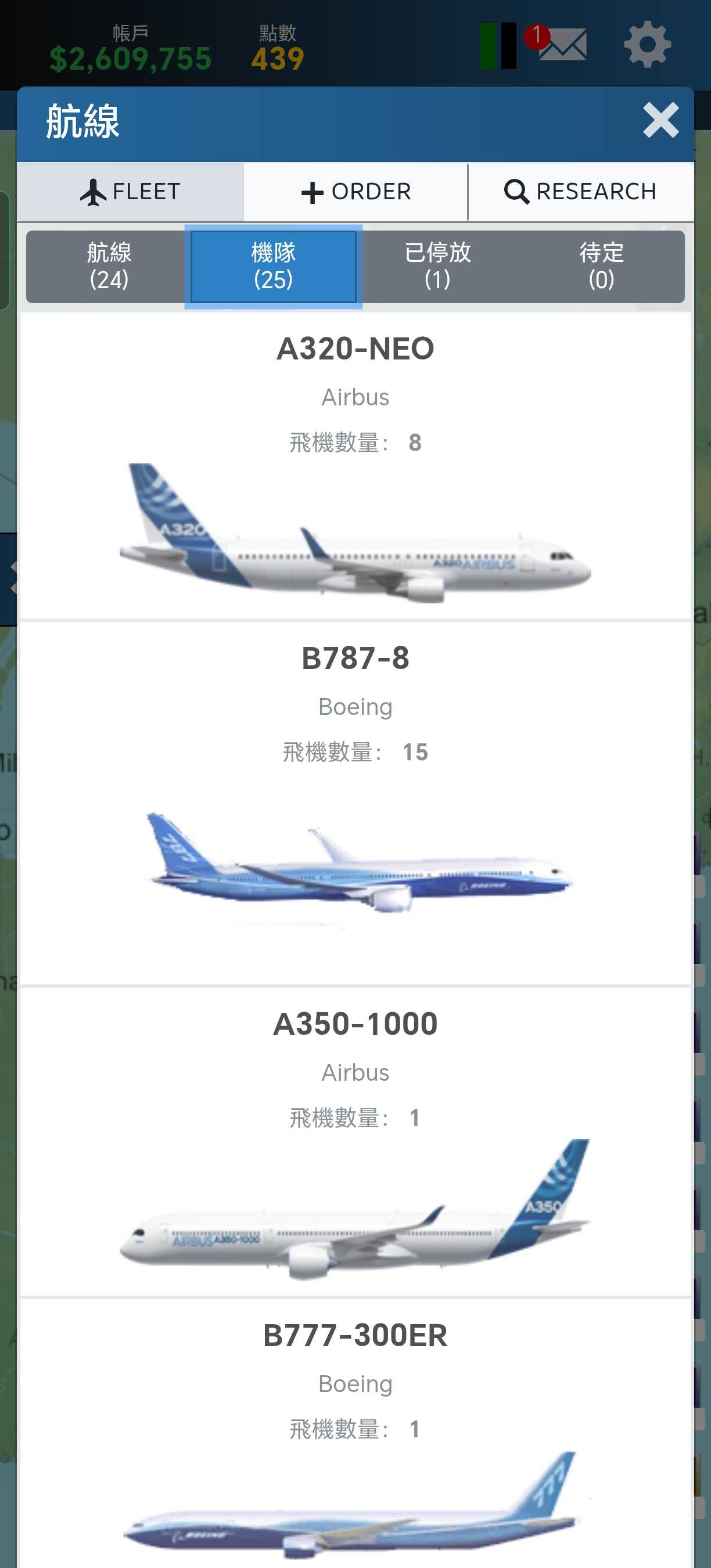Open the settings gear

647,45
